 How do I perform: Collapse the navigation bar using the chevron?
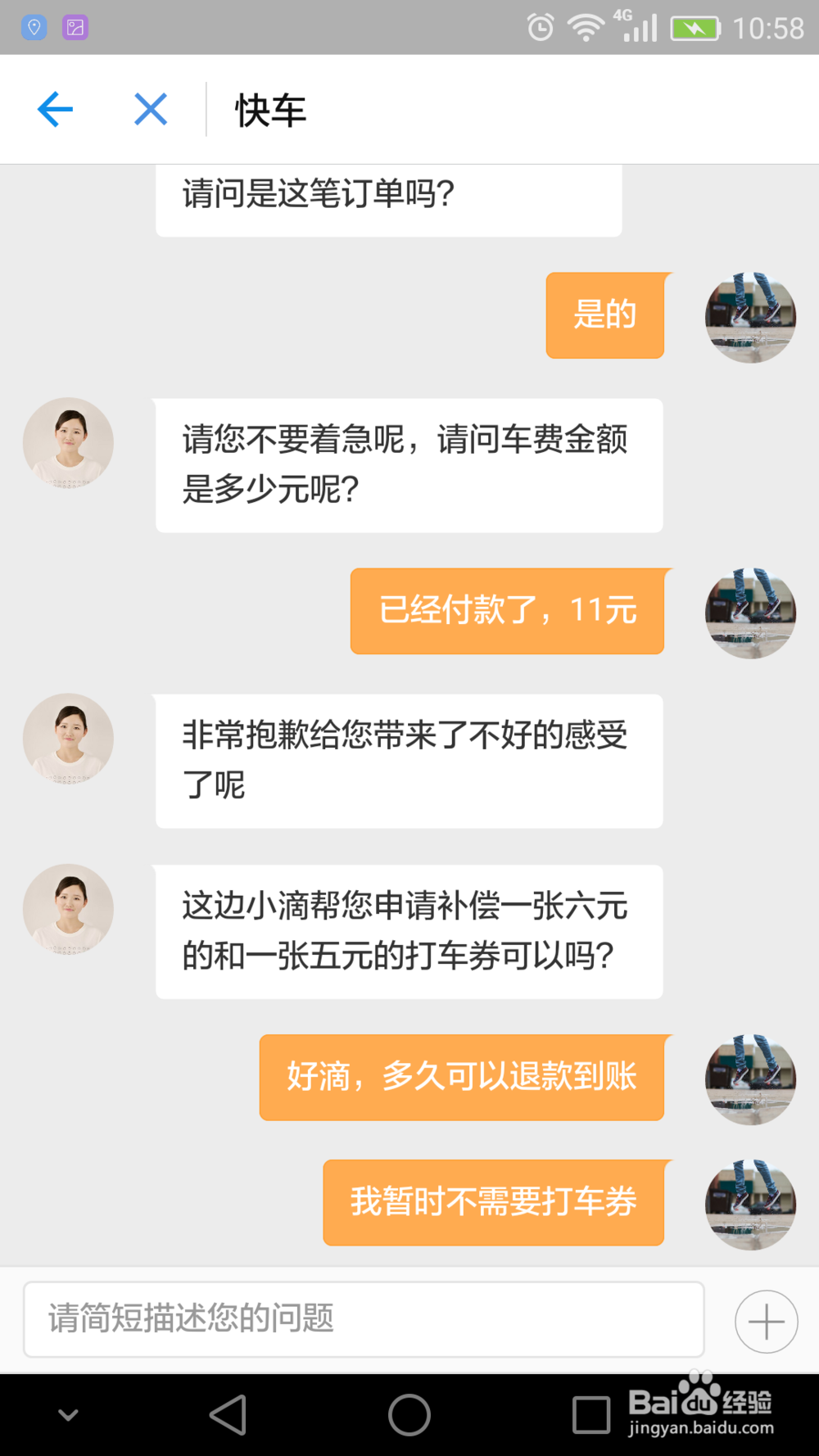[68, 1414]
